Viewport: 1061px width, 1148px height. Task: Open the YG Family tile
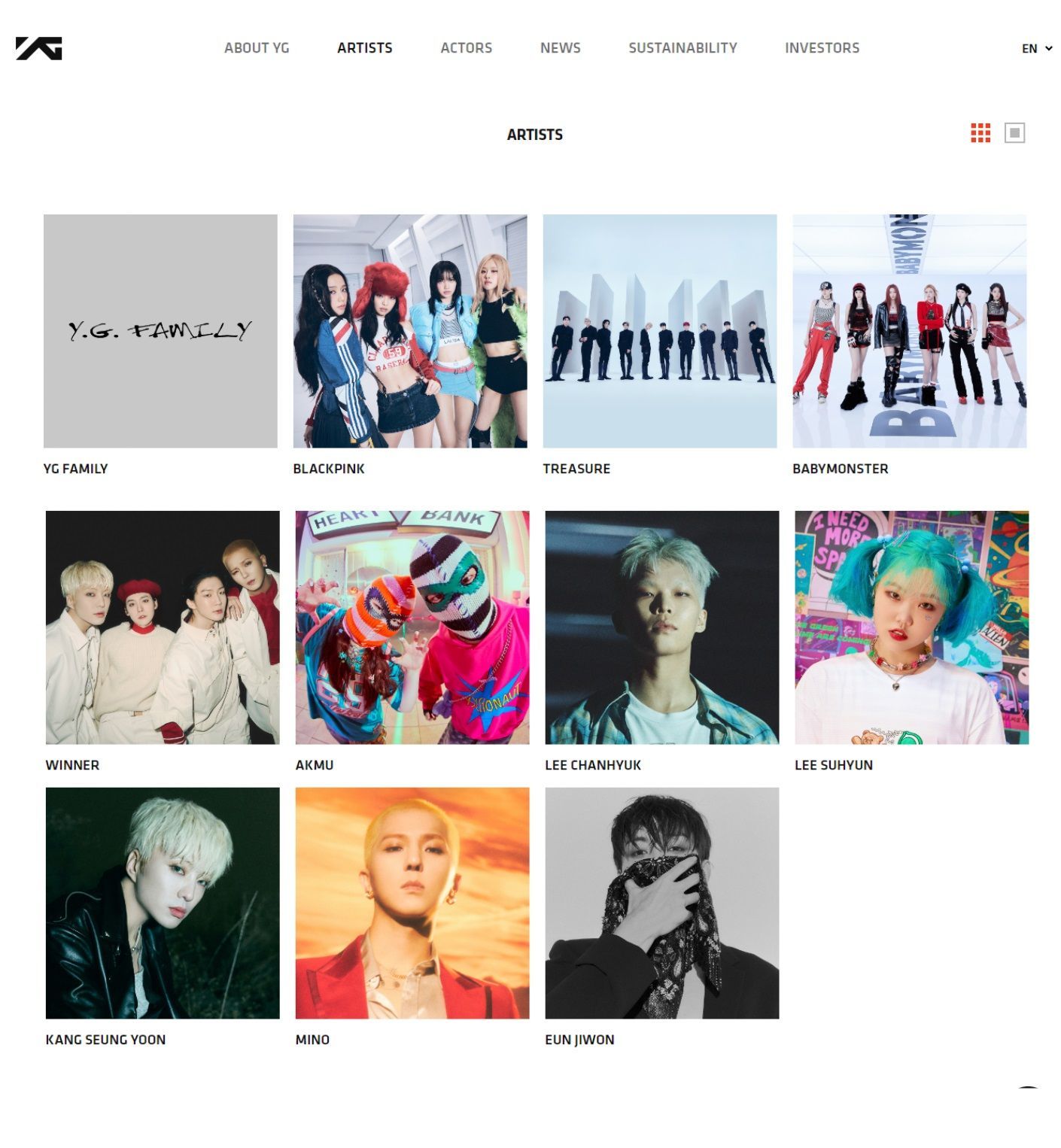[x=160, y=331]
